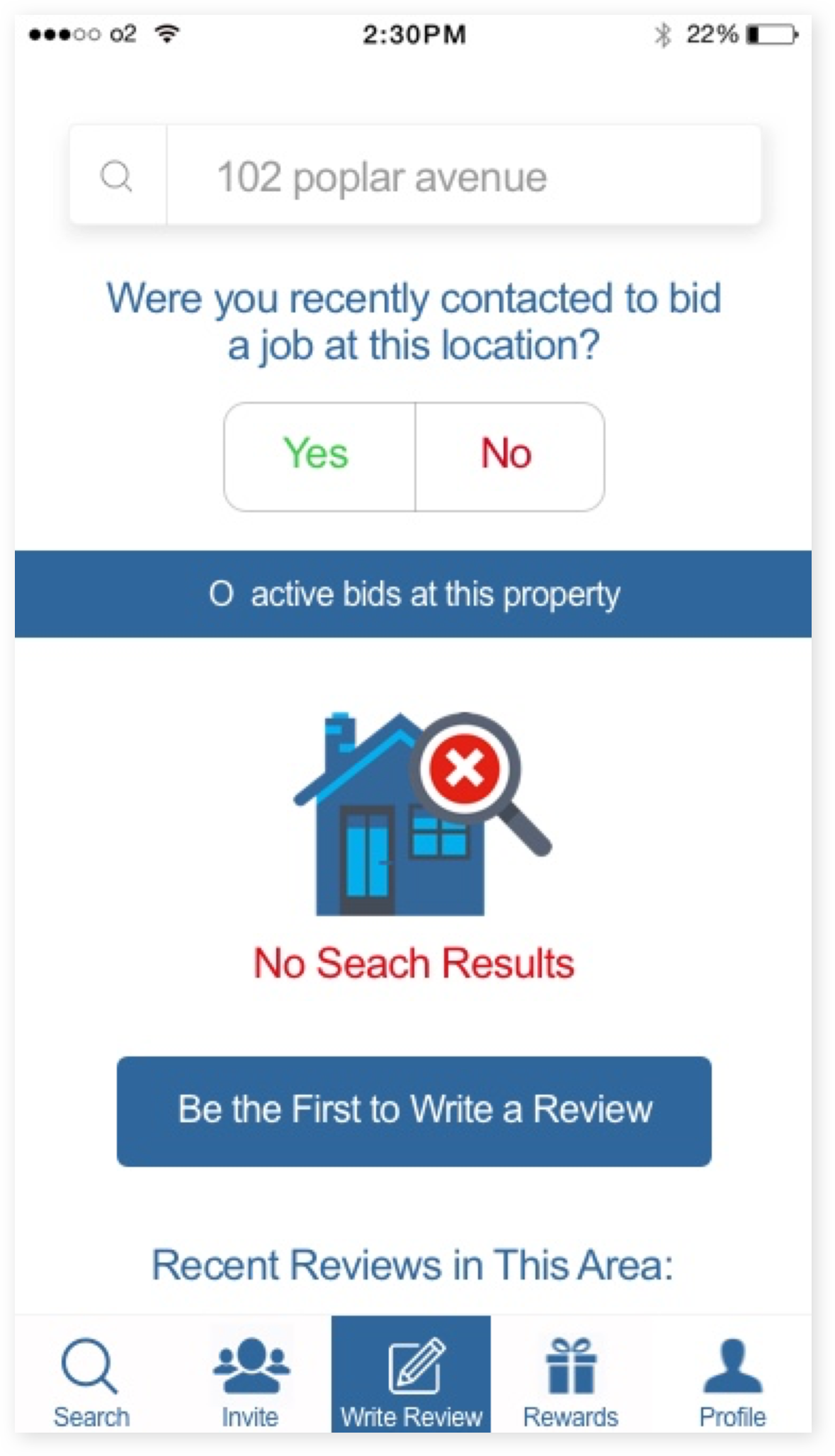Screen dimensions: 835x1456
Task: Tap the magnifier icon in search box
Action: coord(117,176)
